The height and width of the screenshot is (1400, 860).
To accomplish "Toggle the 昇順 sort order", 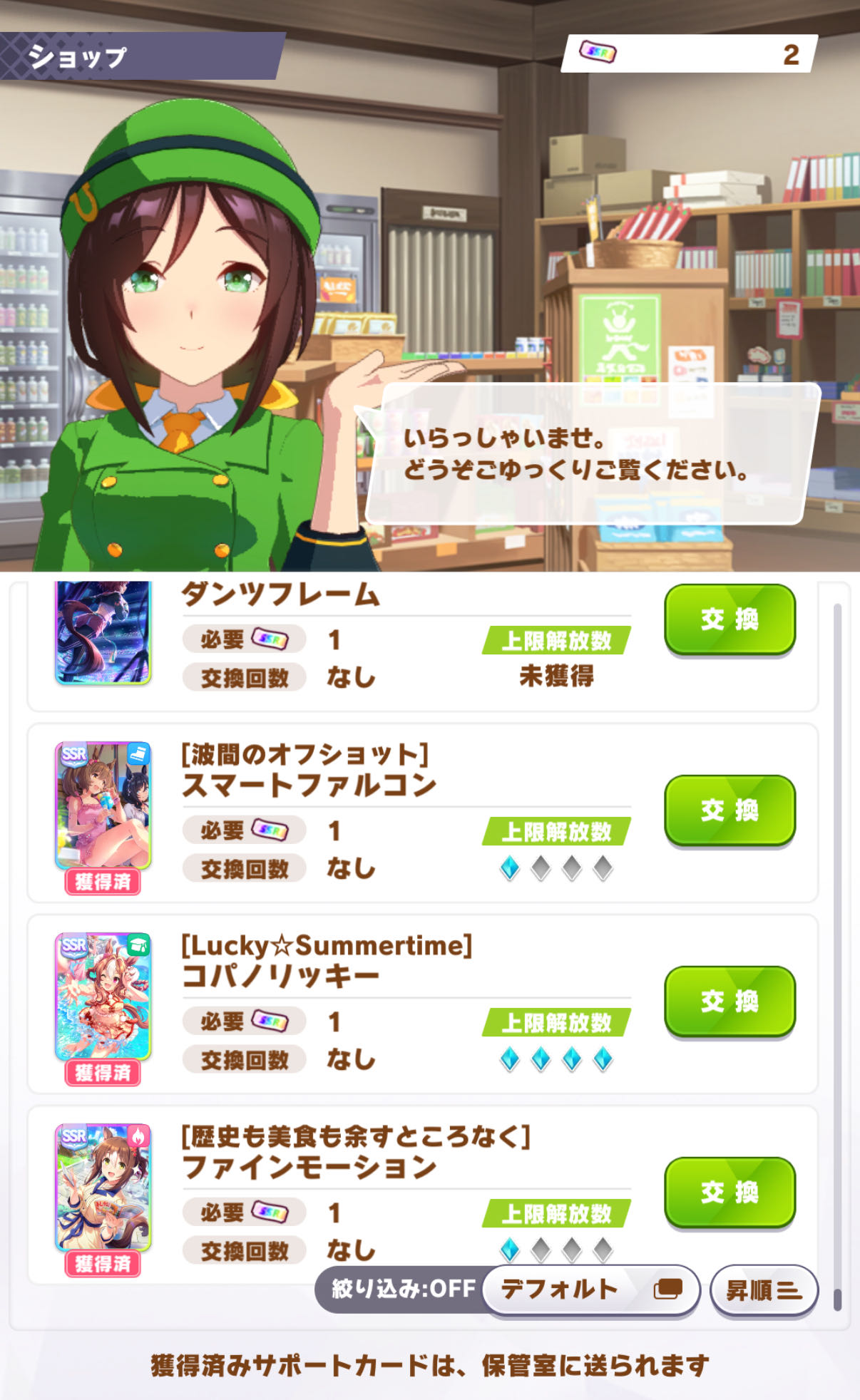I will tap(764, 1290).
